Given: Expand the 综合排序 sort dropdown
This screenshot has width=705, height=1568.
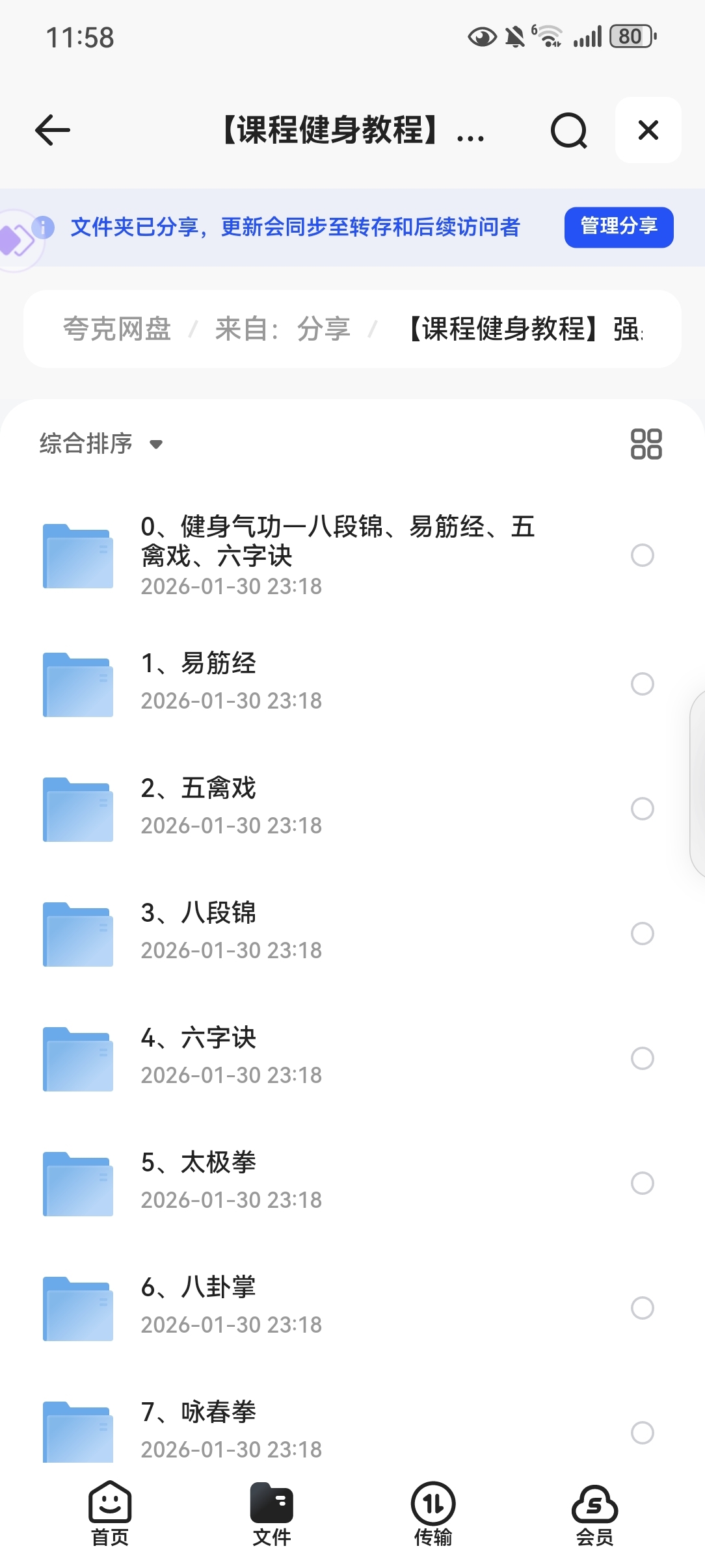Looking at the screenshot, I should tap(101, 444).
